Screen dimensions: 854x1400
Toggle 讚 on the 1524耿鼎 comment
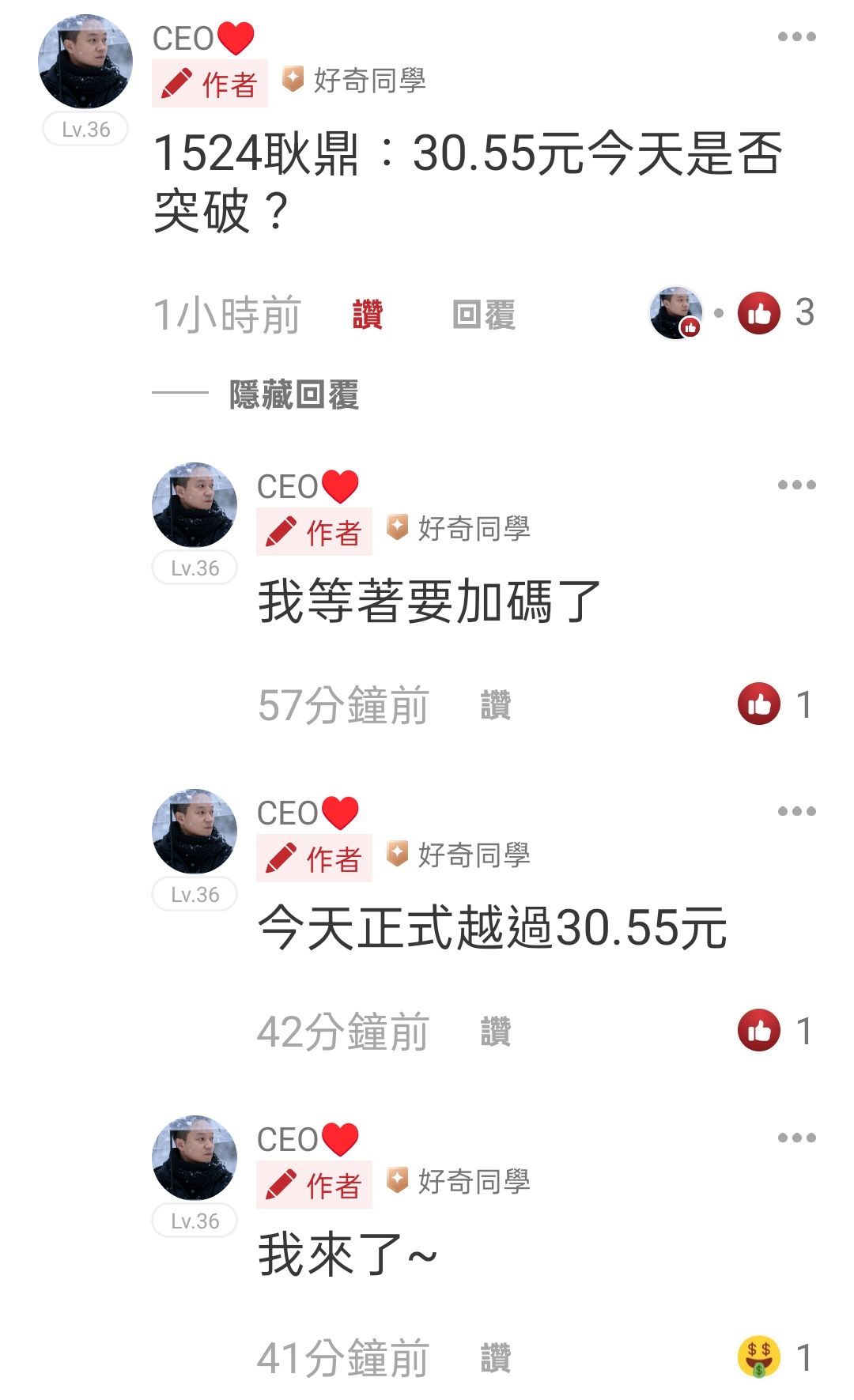[367, 315]
